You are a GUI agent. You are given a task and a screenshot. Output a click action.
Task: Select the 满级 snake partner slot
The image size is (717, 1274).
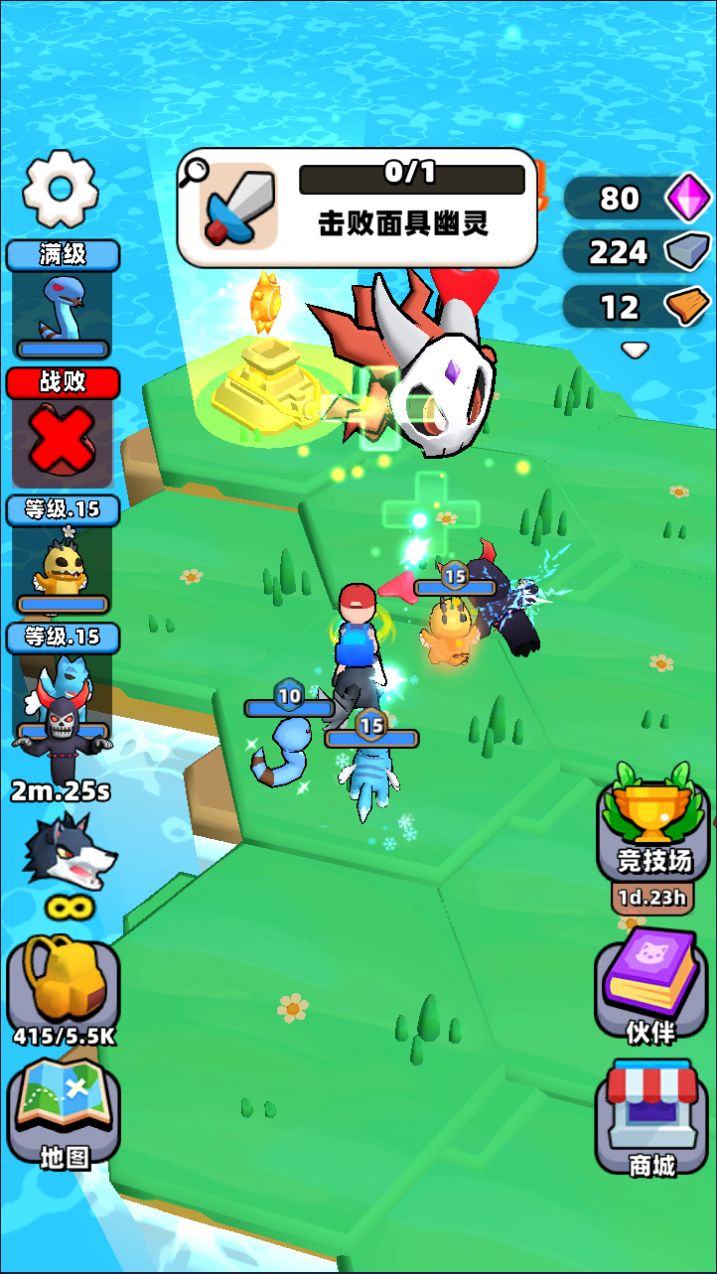click(62, 301)
